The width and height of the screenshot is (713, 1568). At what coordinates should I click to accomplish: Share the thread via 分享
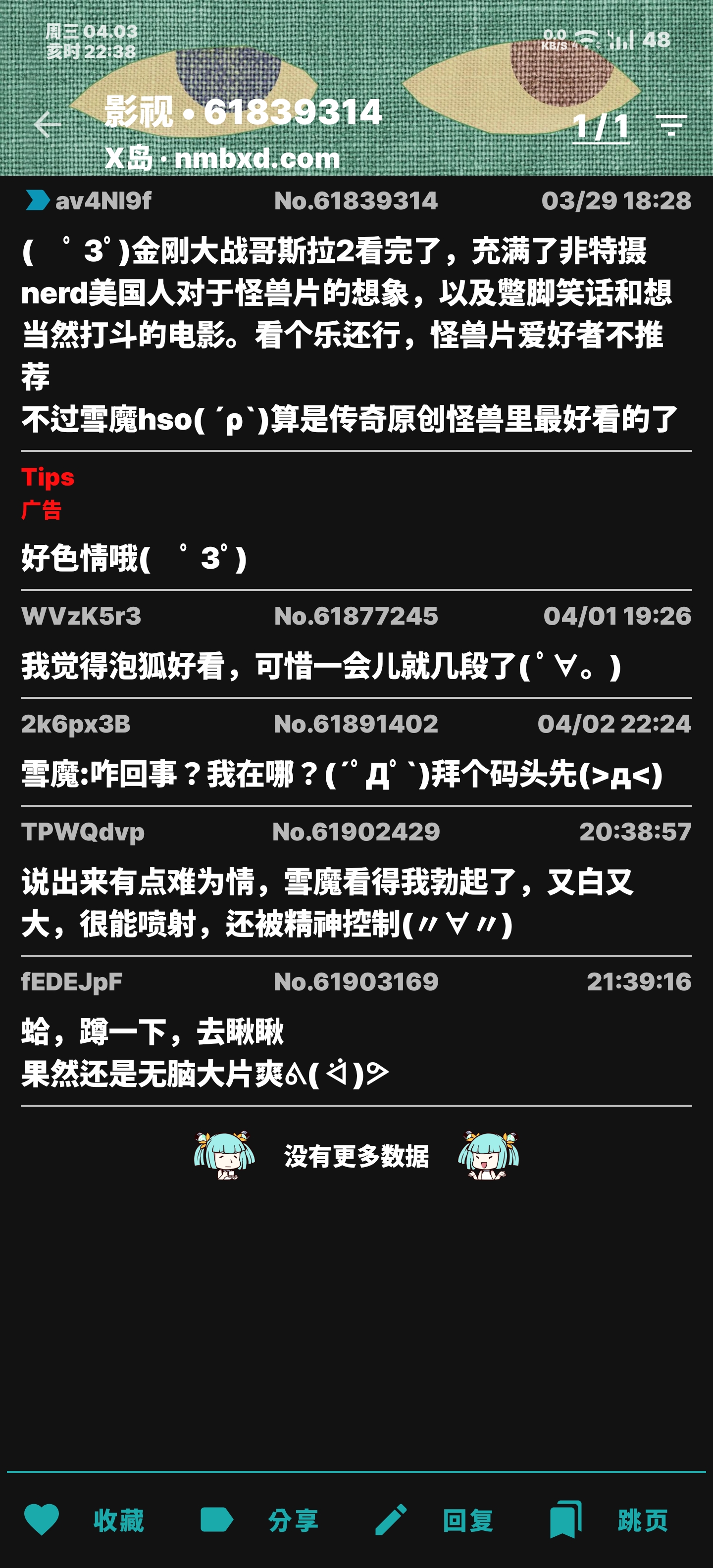[260, 1520]
